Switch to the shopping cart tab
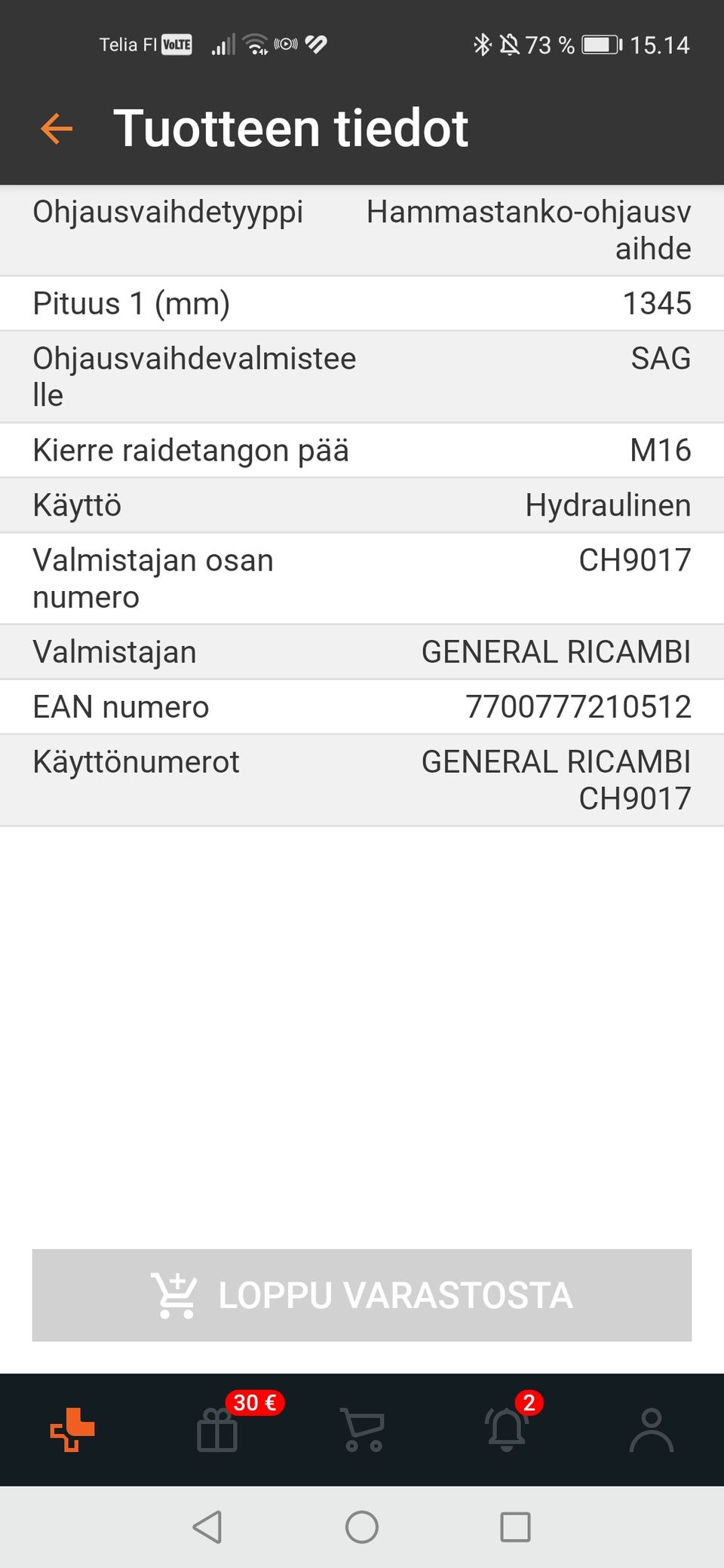This screenshot has width=724, height=1568. click(363, 1429)
